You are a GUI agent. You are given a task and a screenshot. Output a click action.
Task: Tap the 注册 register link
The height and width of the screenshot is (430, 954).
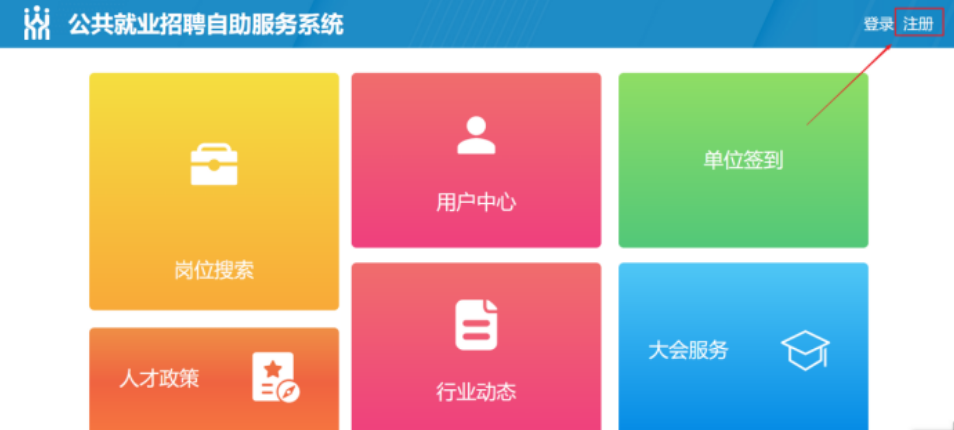918,23
